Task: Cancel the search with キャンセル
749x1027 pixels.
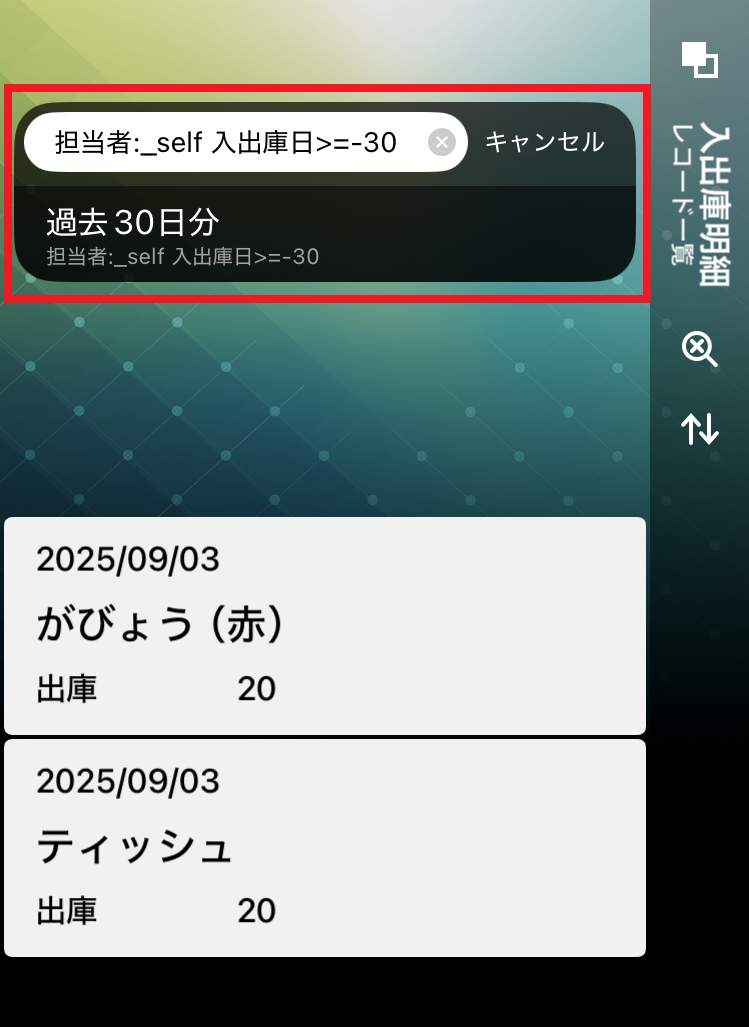Action: click(544, 143)
